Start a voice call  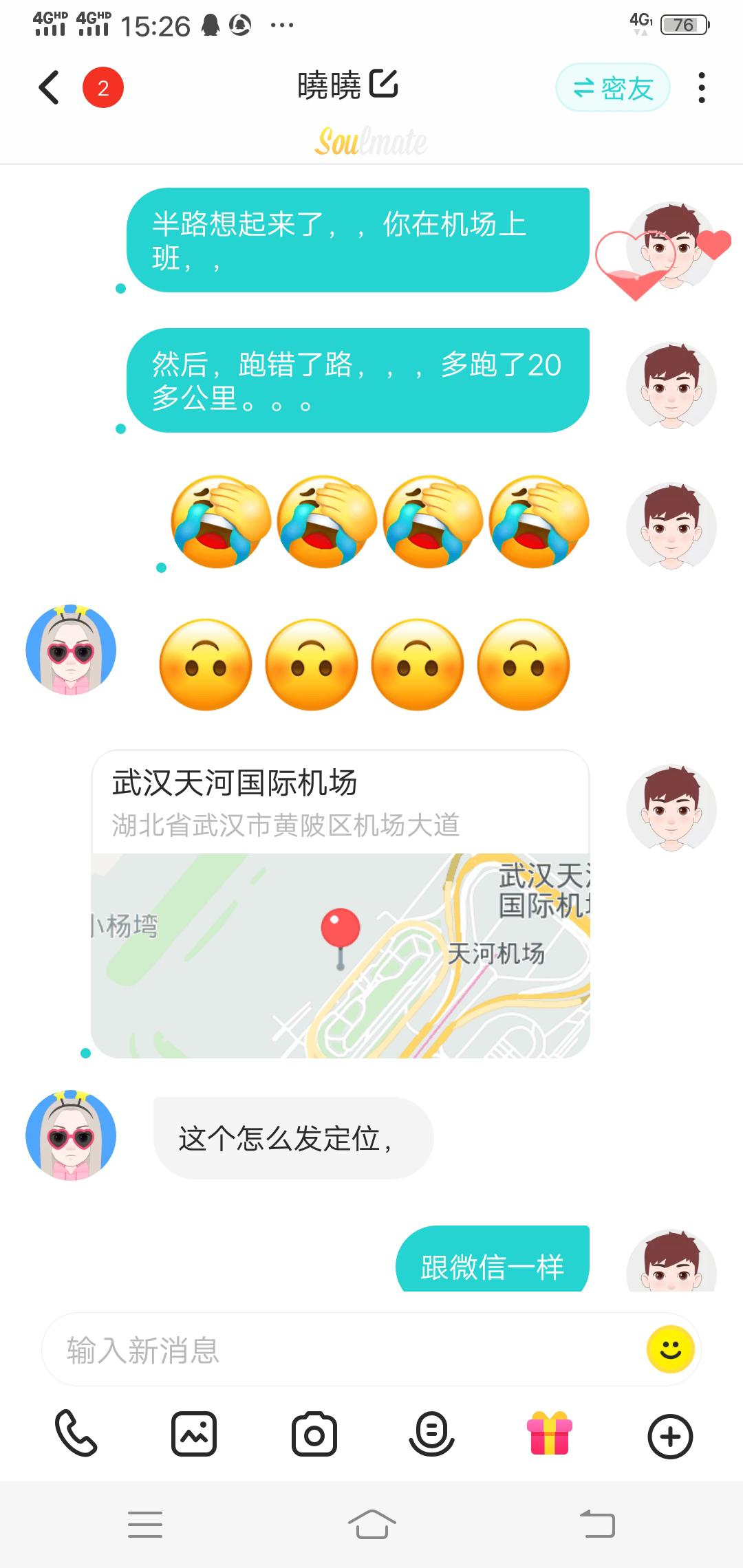click(76, 1435)
